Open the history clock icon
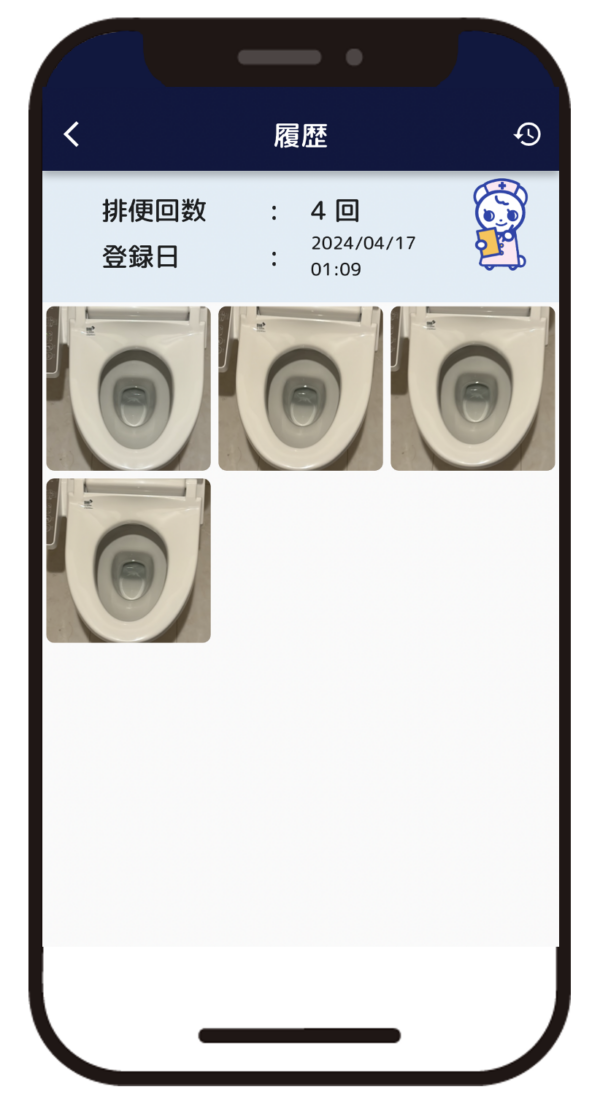 (x=527, y=135)
